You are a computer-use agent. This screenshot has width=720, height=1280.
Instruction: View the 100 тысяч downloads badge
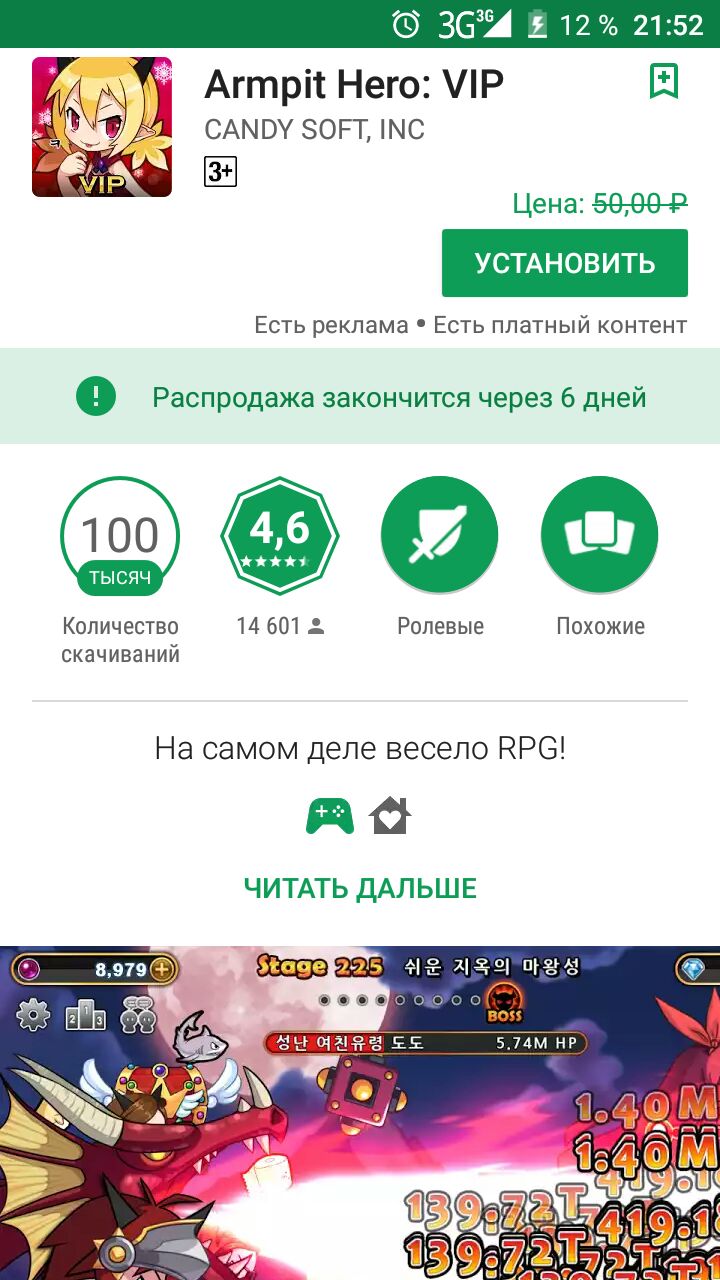click(x=120, y=537)
